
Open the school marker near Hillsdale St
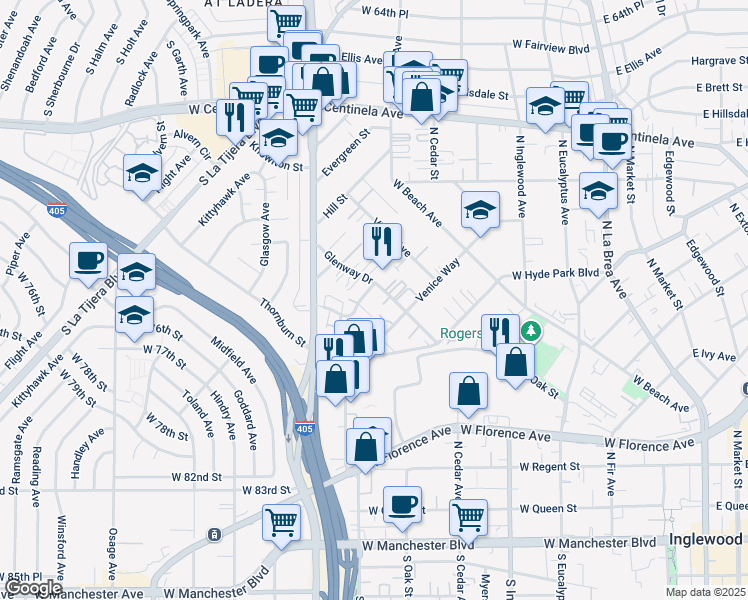[545, 105]
